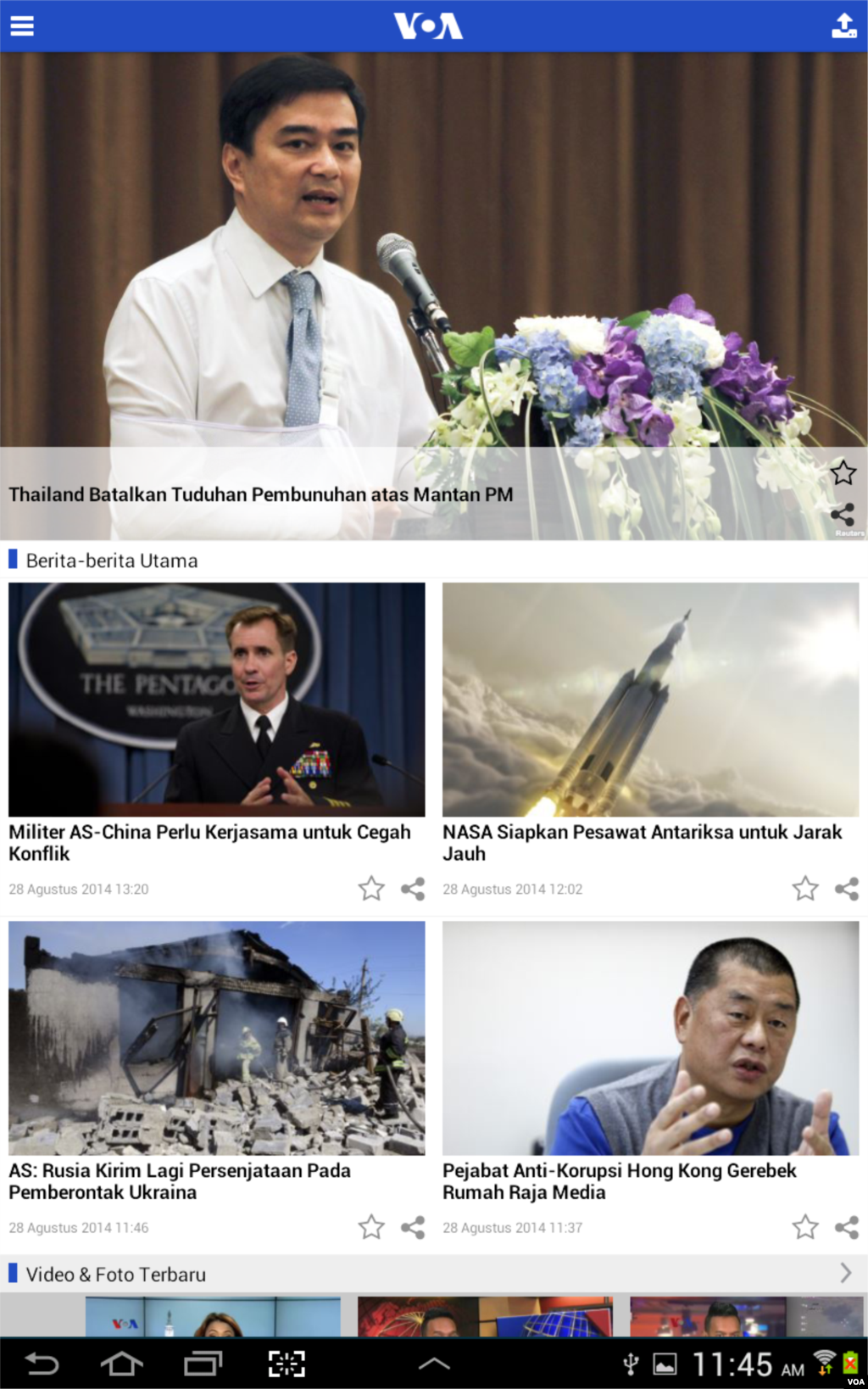Share the Hong Kong Raja Media article
The height and width of the screenshot is (1389, 868).
(x=847, y=1227)
